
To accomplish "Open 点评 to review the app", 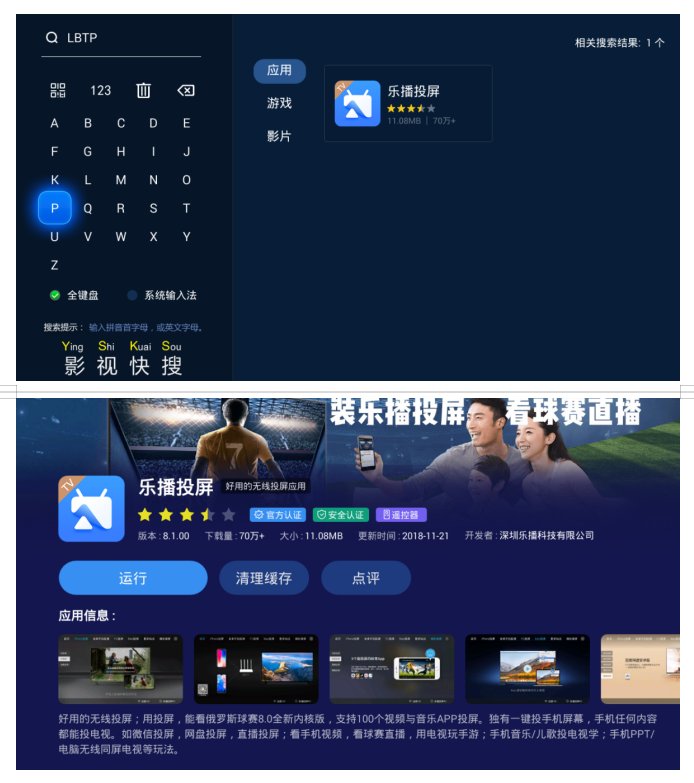I will pyautogui.click(x=365, y=578).
